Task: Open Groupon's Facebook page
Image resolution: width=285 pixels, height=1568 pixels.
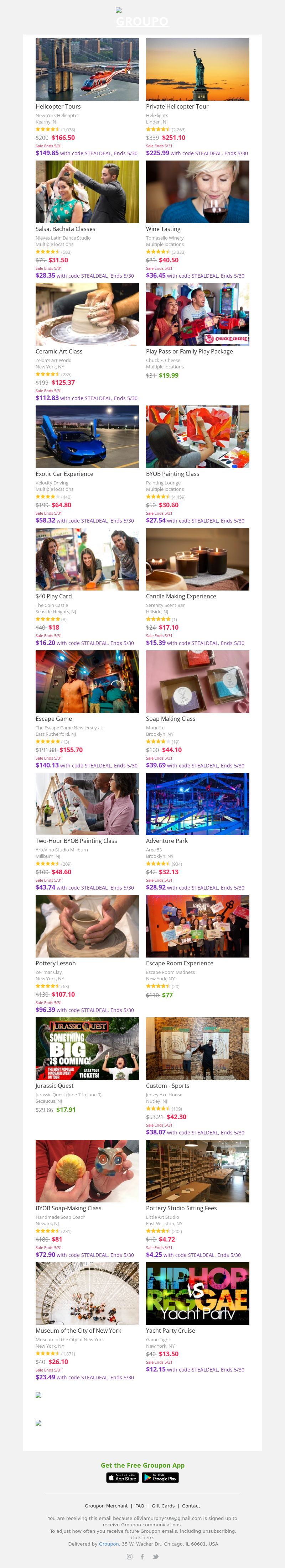Action: [142, 1557]
